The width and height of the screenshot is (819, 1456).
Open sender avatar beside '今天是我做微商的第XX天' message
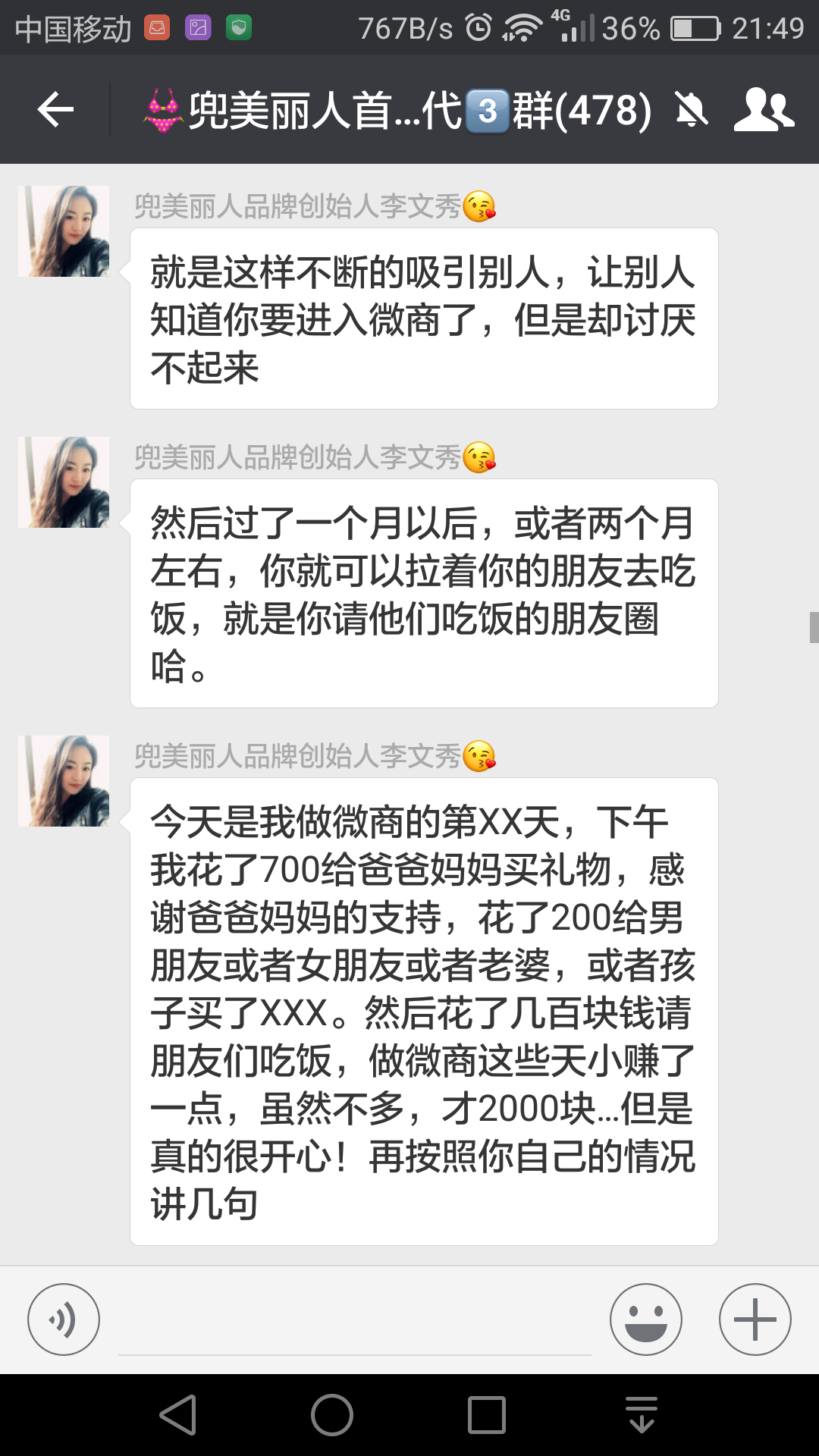coord(64,781)
